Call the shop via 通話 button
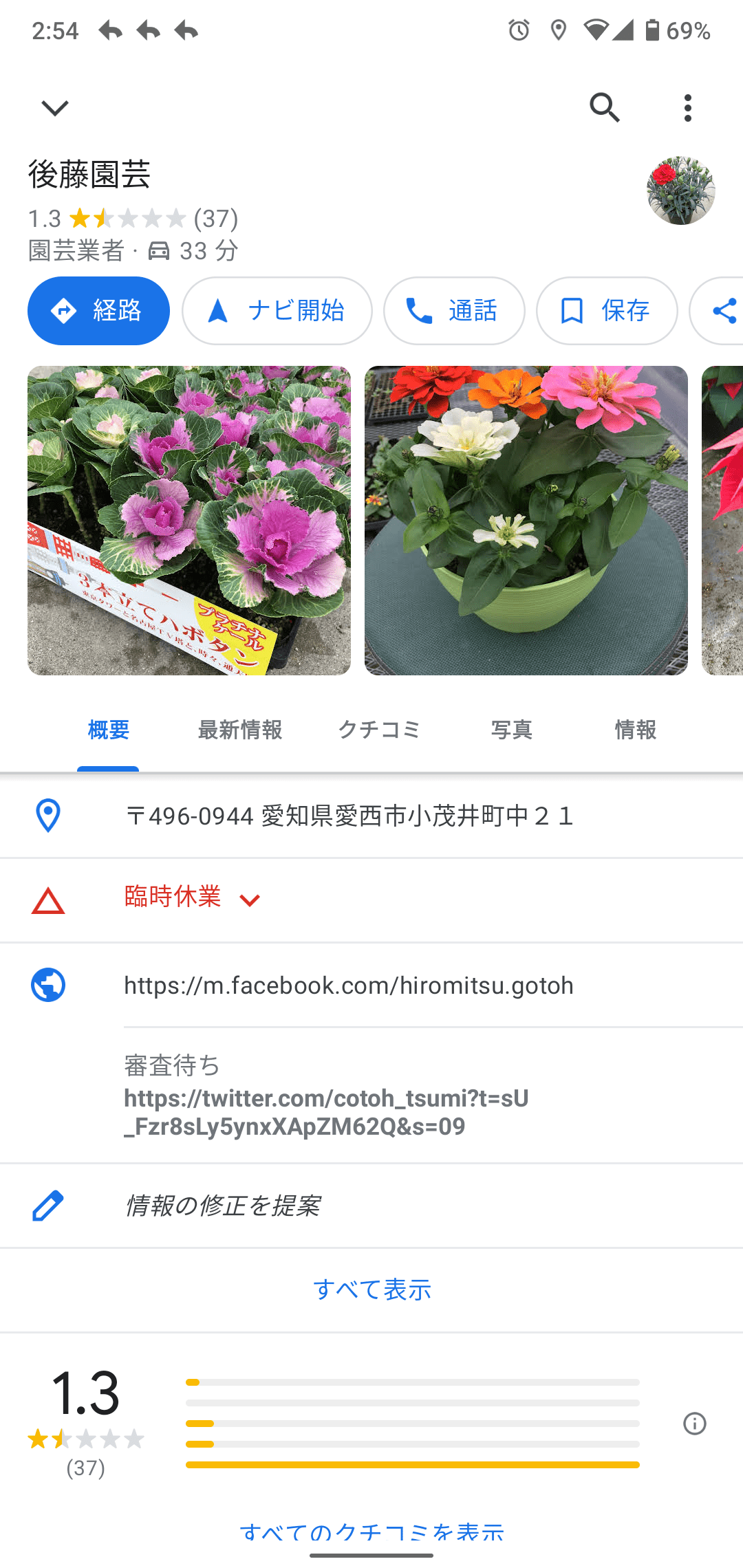 [454, 311]
